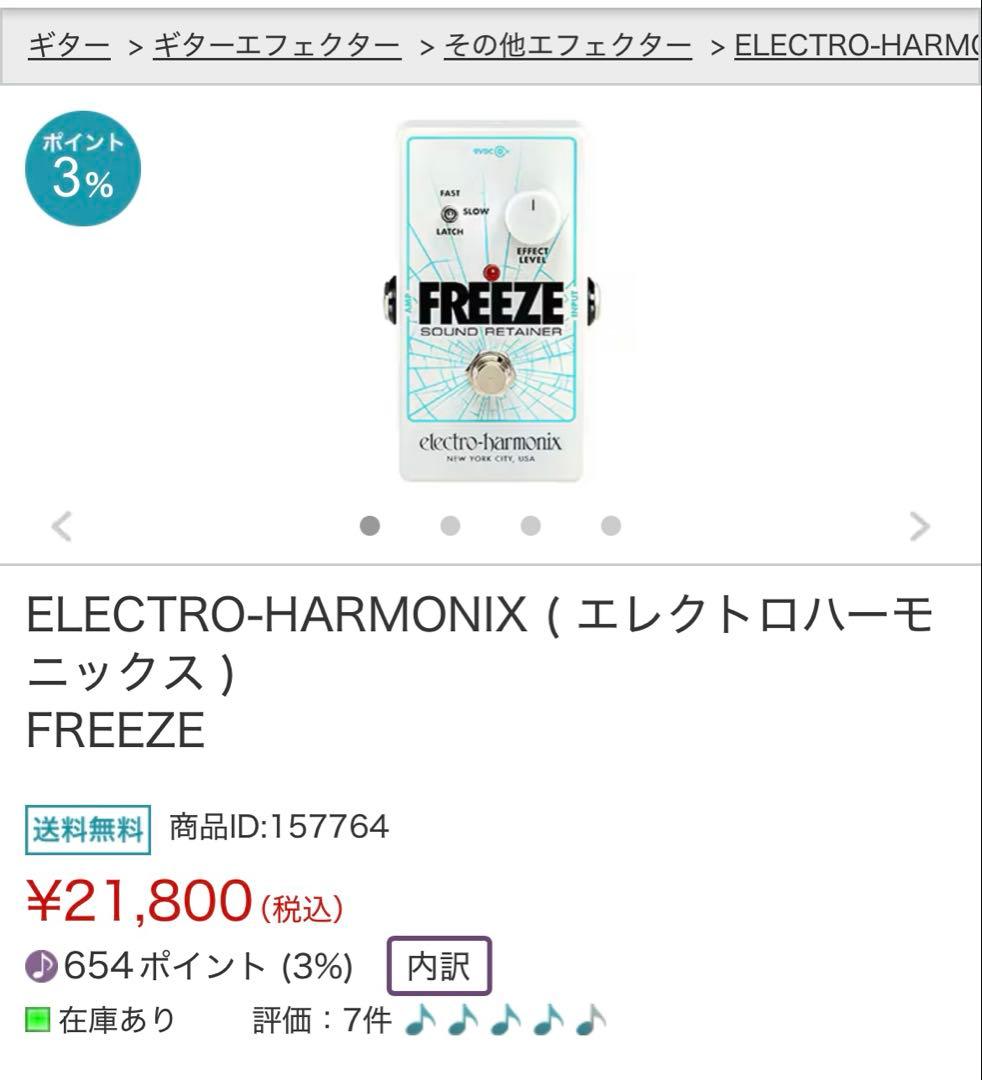Image resolution: width=982 pixels, height=1080 pixels.
Task: Click the 送料無料 free shipping badge
Action: tap(86, 828)
